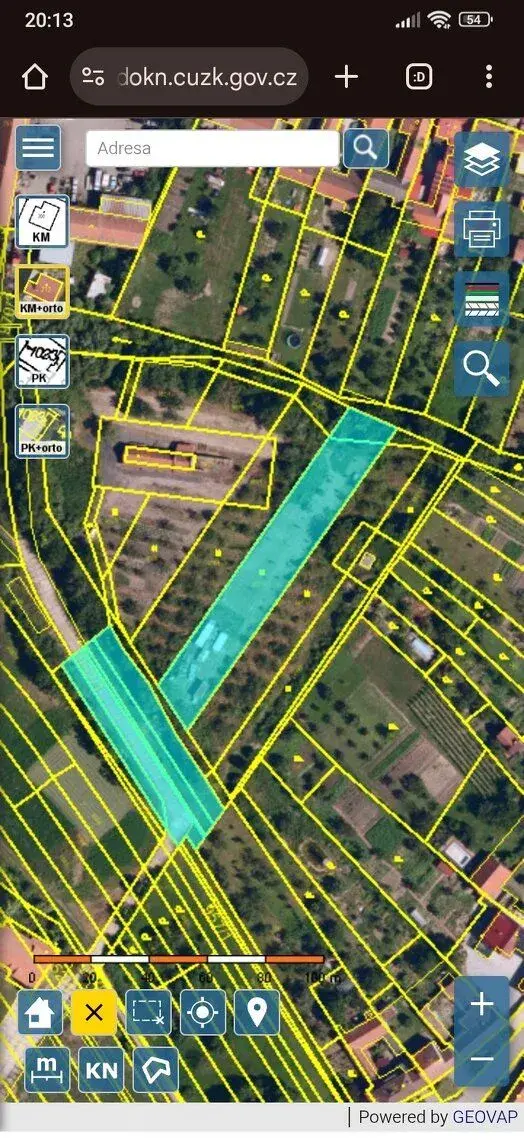Center the map on my location
The width and height of the screenshot is (524, 1146).
pos(202,1012)
